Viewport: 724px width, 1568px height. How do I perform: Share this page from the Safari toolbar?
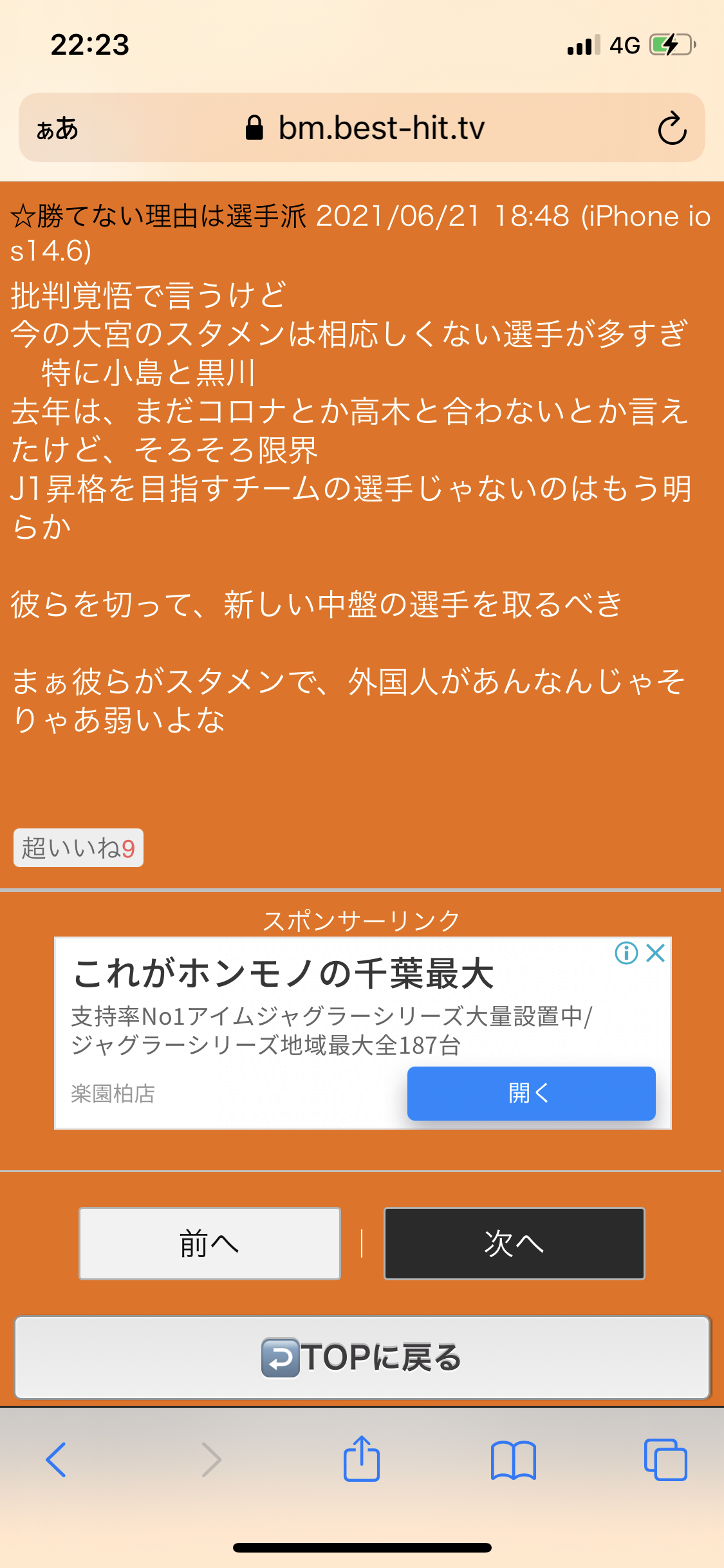click(362, 1458)
